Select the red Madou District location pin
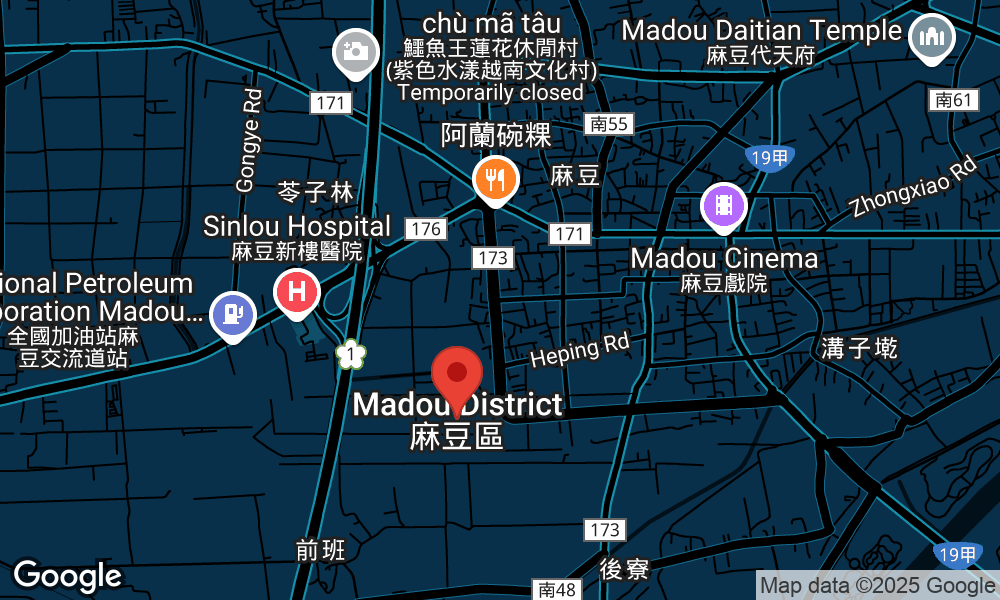 457,376
